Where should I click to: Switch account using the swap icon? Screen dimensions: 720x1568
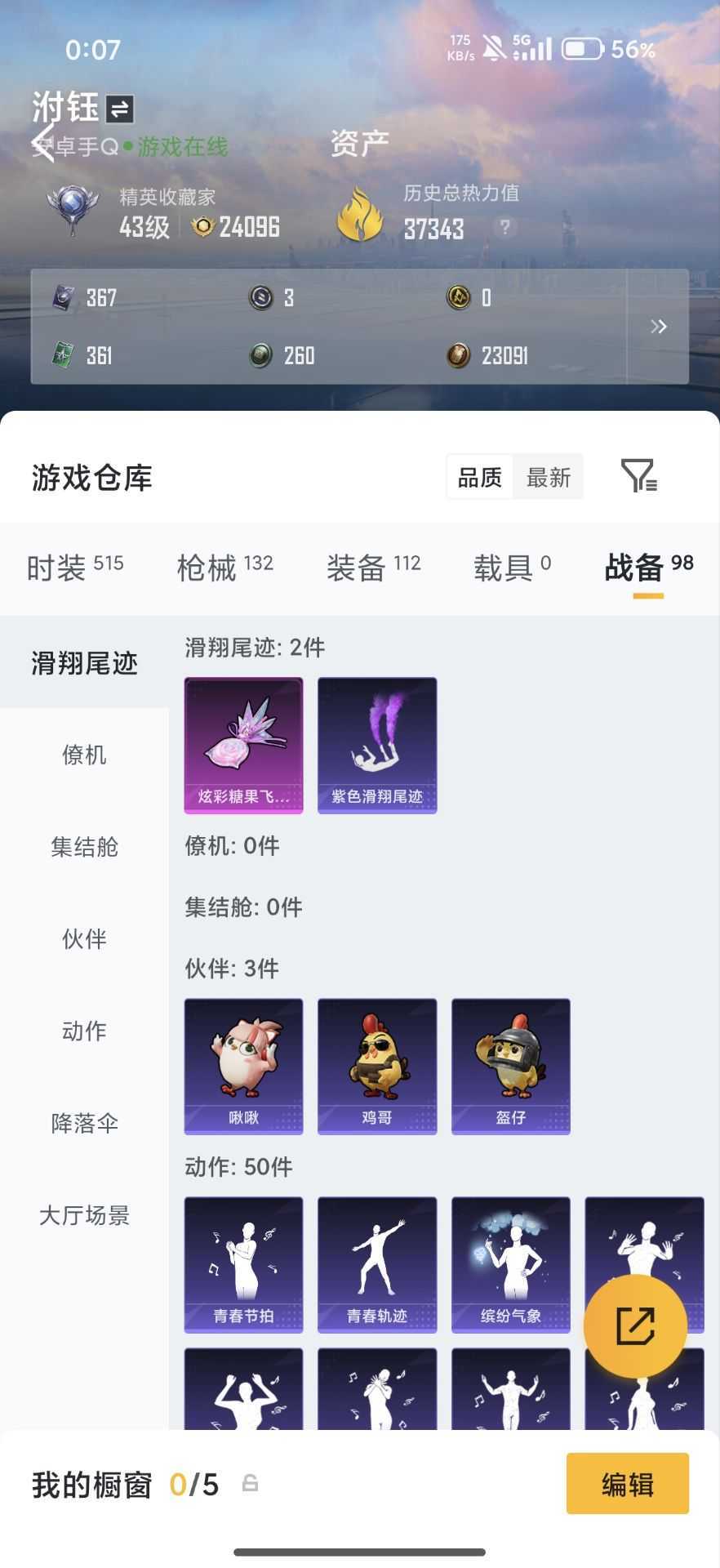(120, 109)
